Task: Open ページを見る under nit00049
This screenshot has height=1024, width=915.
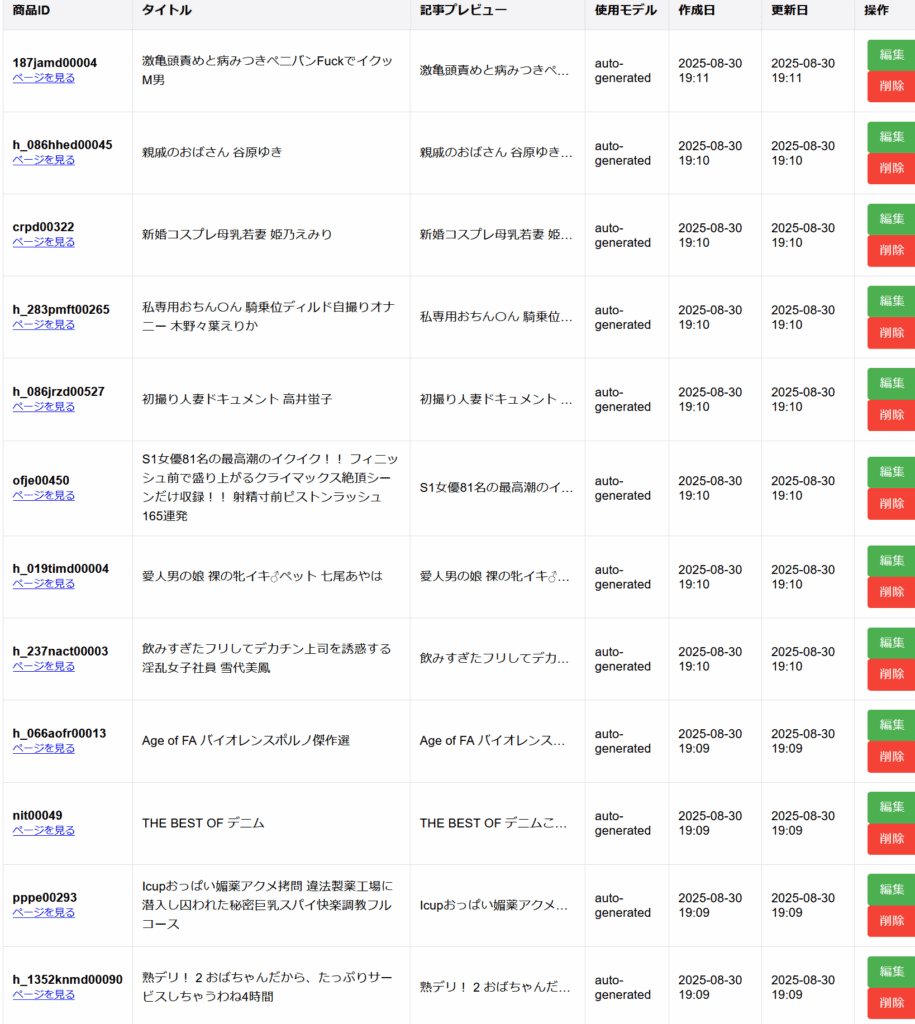Action: click(43, 831)
